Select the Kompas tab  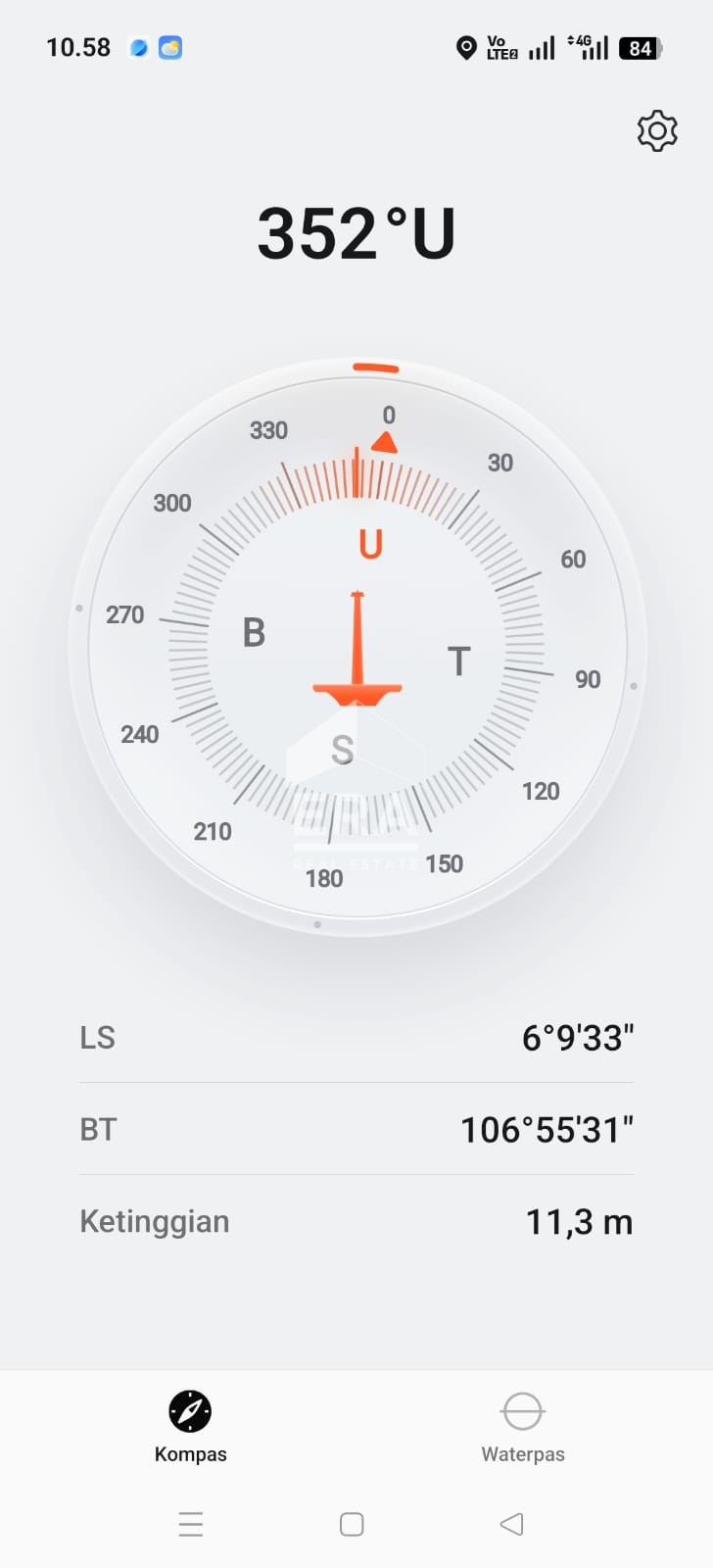point(190,1427)
